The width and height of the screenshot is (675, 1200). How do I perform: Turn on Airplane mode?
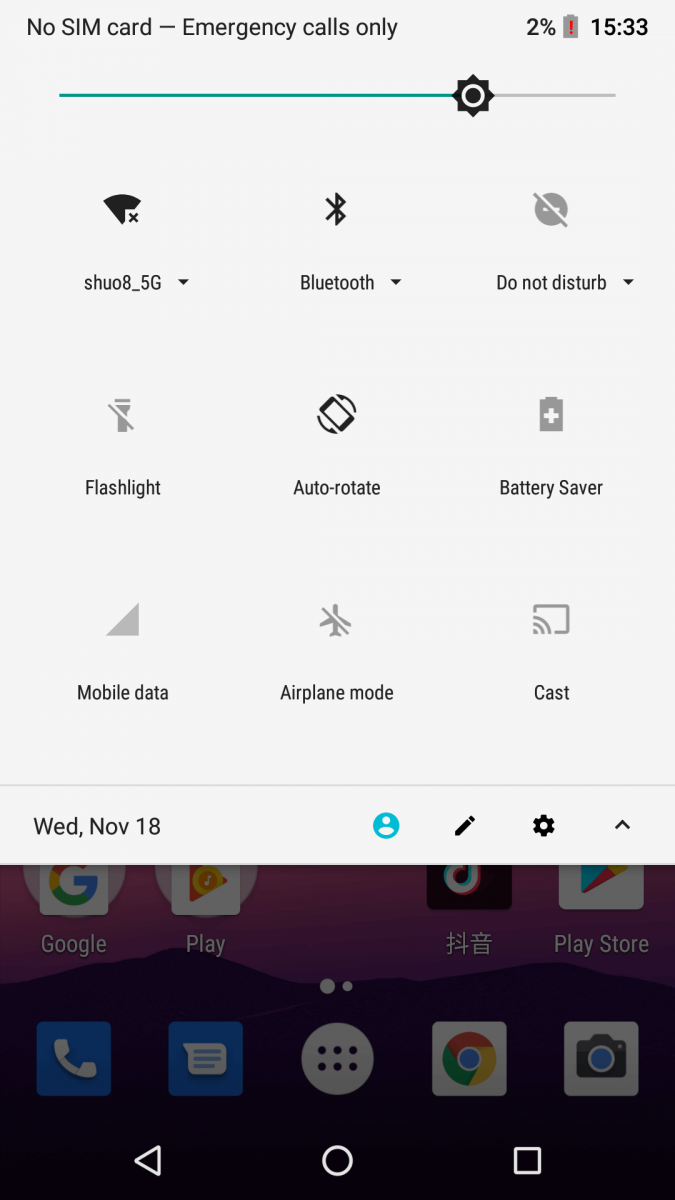336,620
